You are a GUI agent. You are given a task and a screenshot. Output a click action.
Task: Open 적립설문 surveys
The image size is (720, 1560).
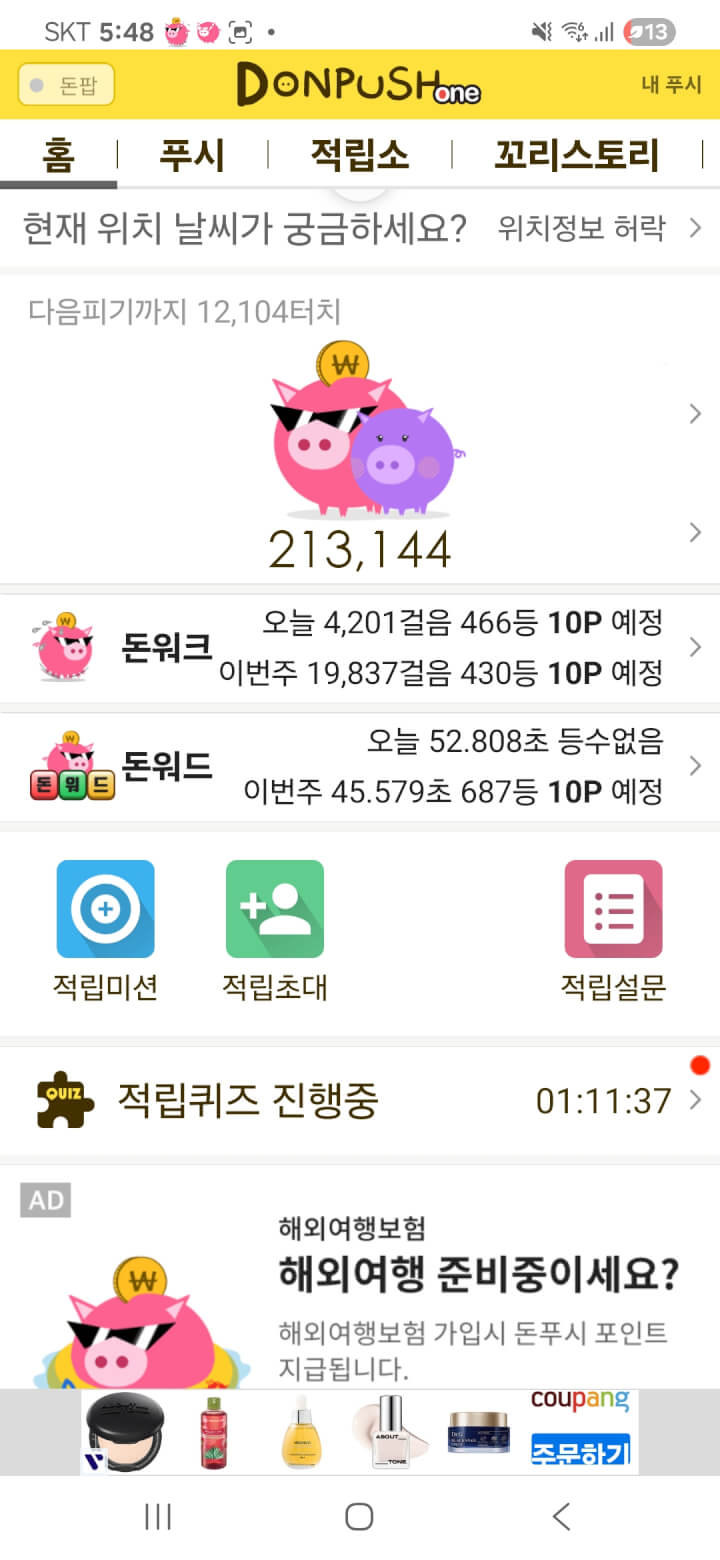point(613,928)
